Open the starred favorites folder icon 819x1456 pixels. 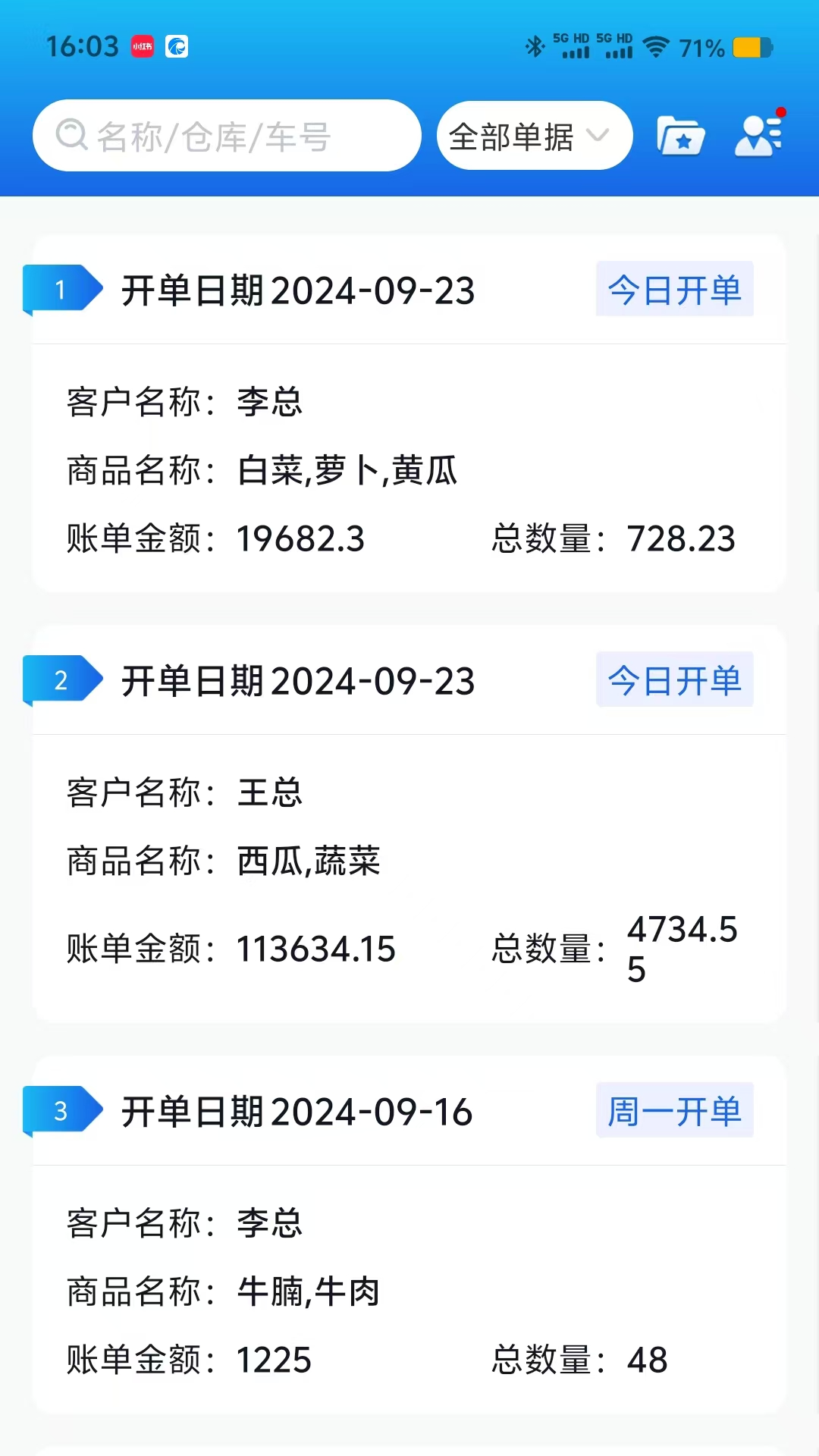coord(679,135)
